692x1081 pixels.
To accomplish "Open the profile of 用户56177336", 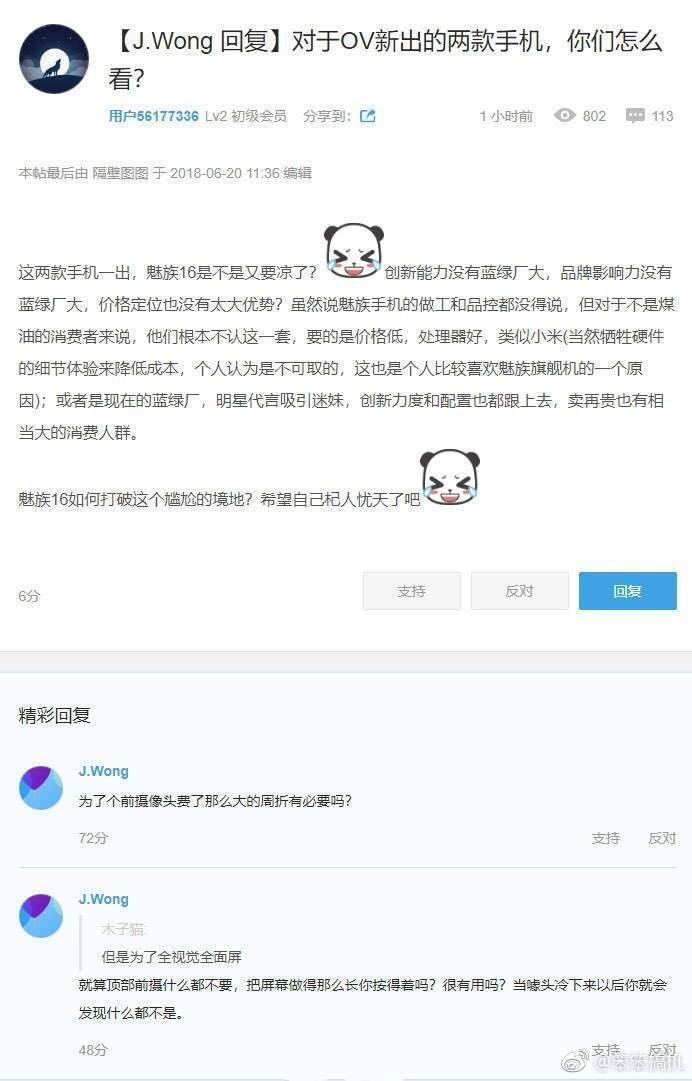I will click(x=153, y=116).
